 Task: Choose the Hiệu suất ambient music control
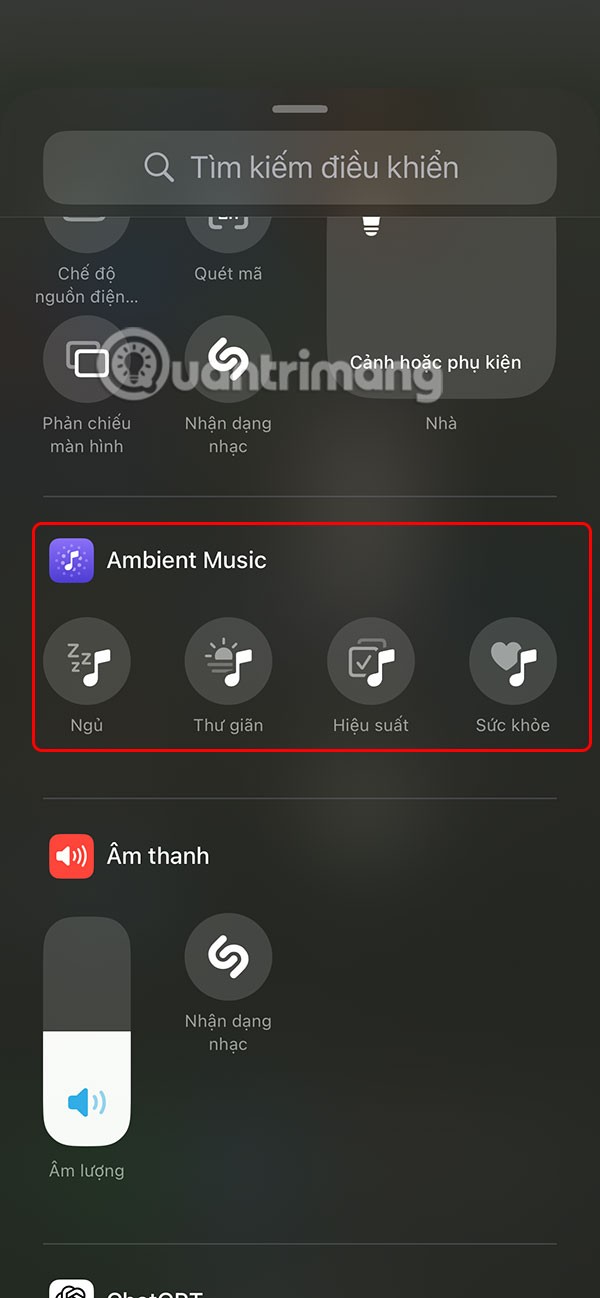371,661
